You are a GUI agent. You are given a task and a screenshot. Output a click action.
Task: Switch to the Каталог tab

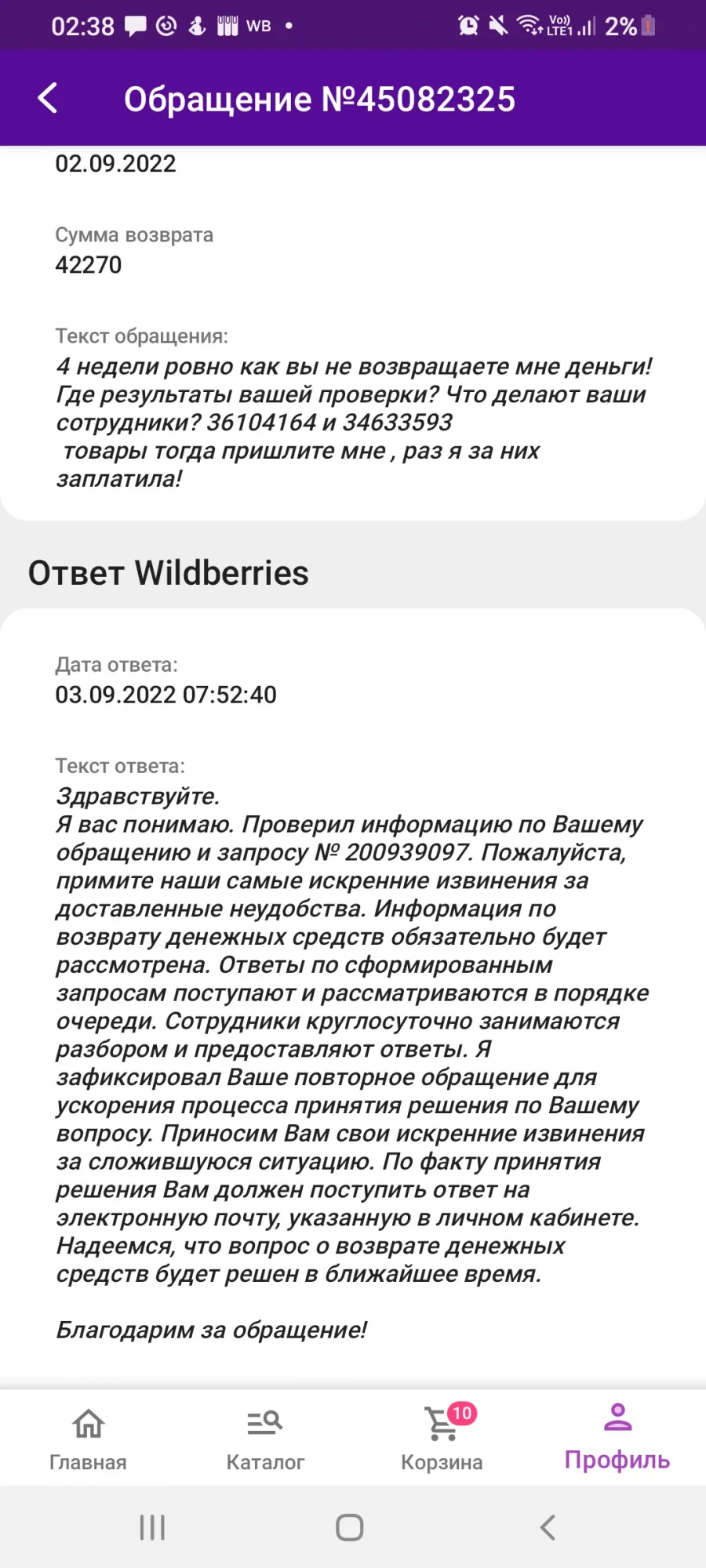265,1438
